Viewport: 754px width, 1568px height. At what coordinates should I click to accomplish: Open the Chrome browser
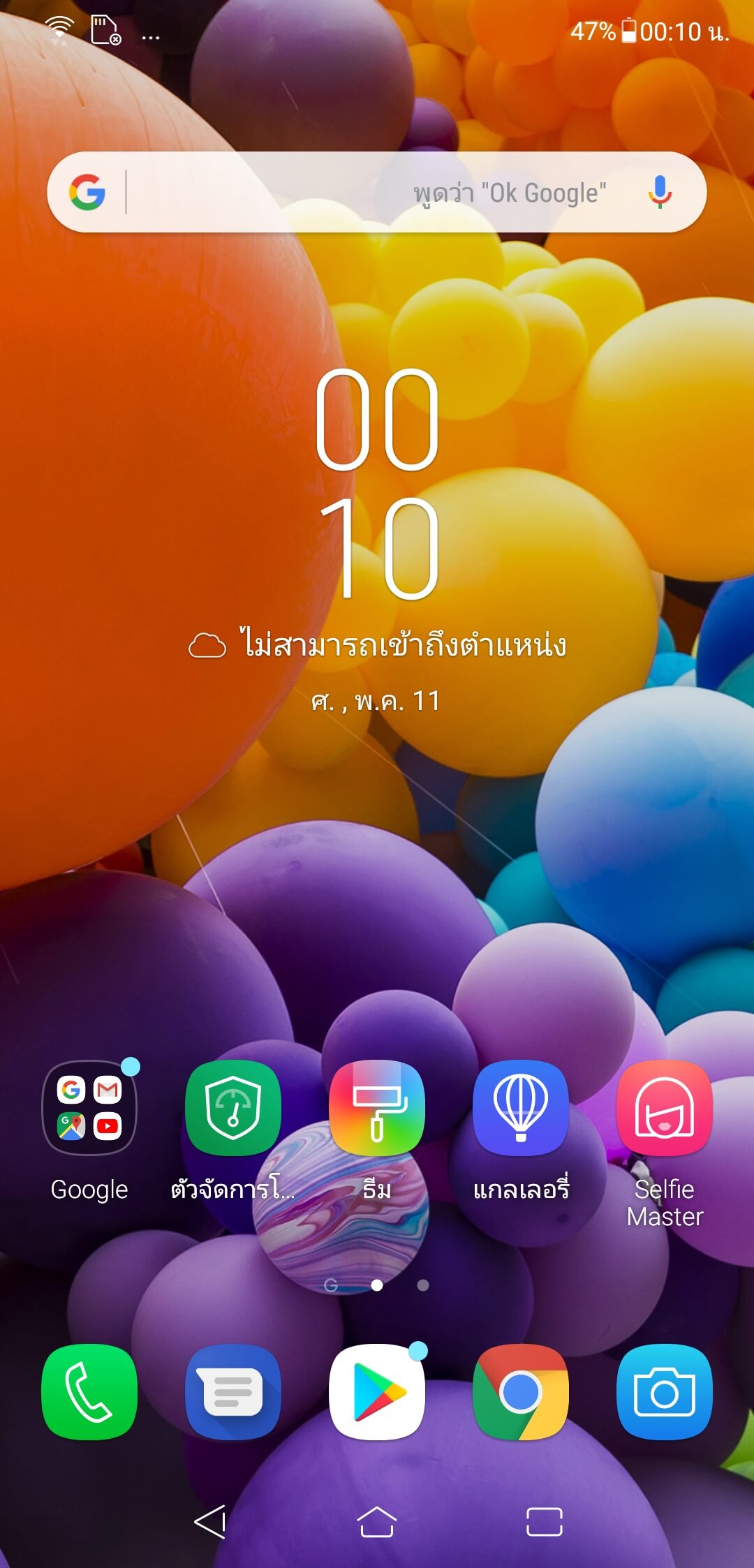tap(521, 1391)
